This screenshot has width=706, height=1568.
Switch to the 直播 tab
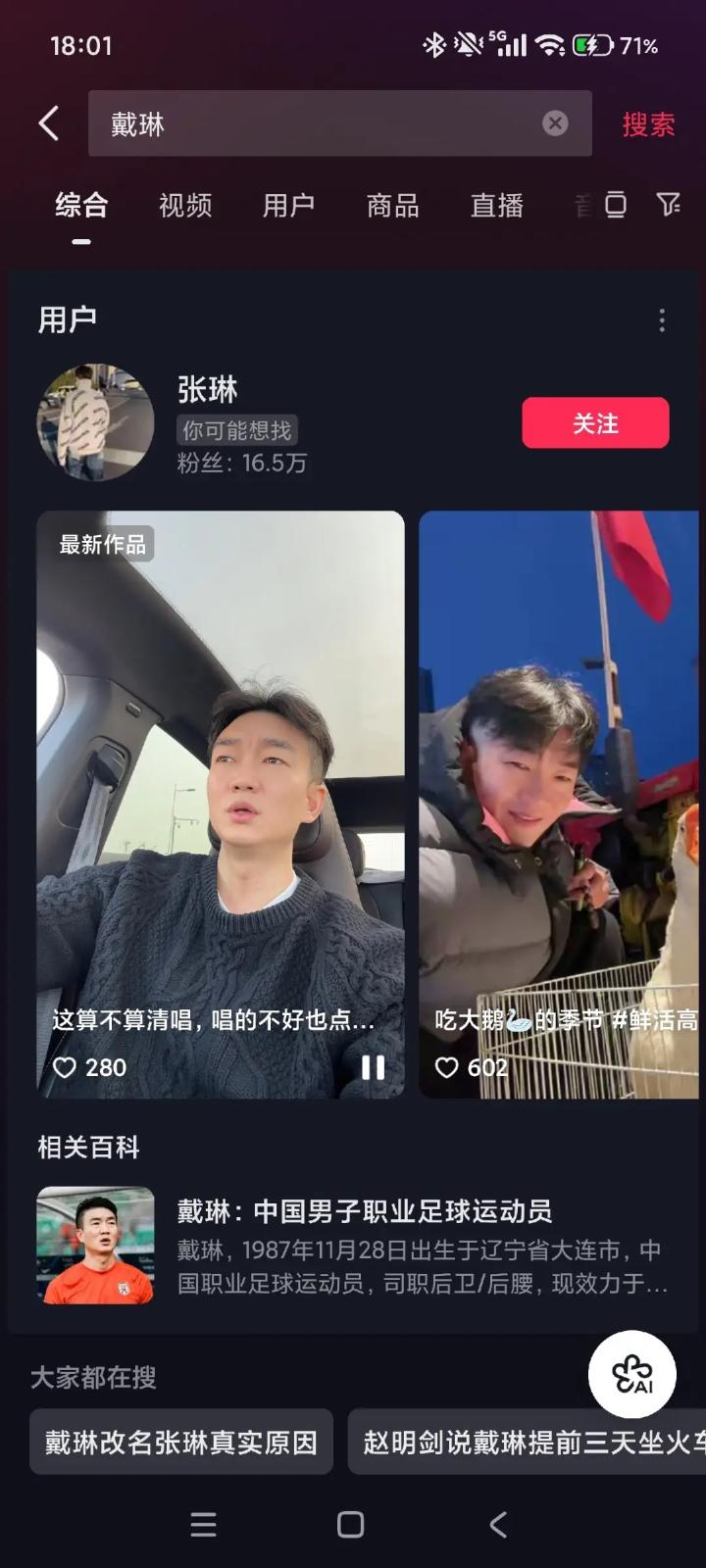tap(496, 206)
